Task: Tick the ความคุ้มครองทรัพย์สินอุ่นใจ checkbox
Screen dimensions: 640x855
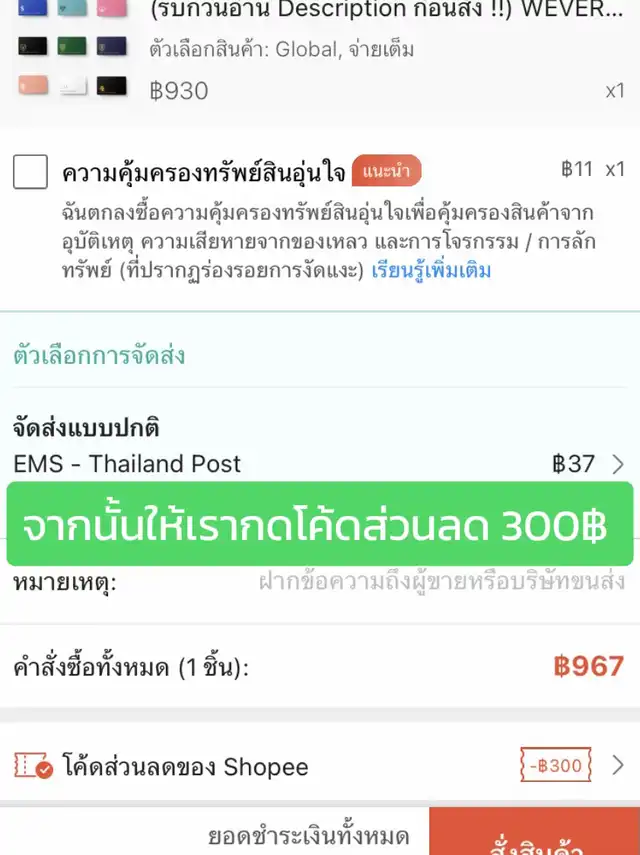Action: (x=31, y=171)
